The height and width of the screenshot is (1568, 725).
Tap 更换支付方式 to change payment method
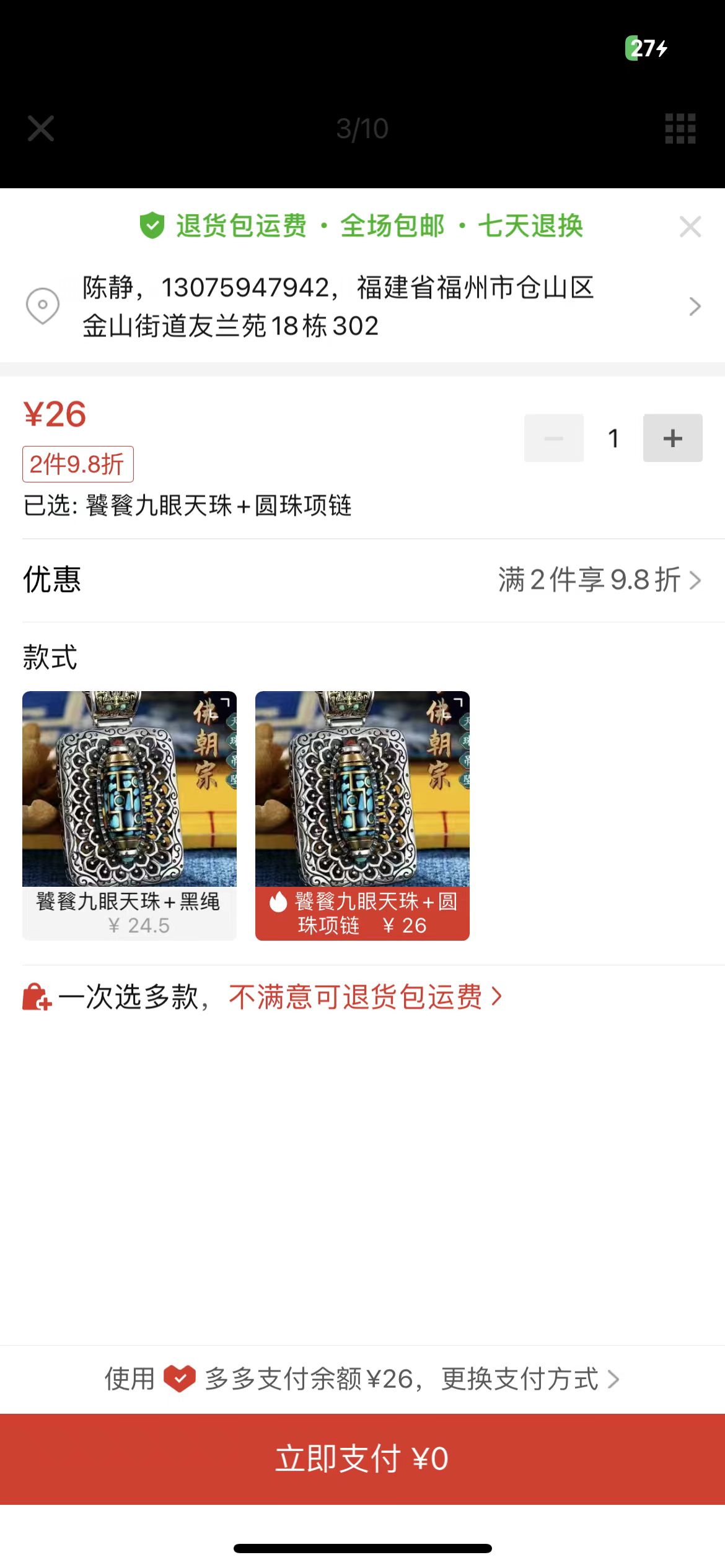[x=530, y=1379]
